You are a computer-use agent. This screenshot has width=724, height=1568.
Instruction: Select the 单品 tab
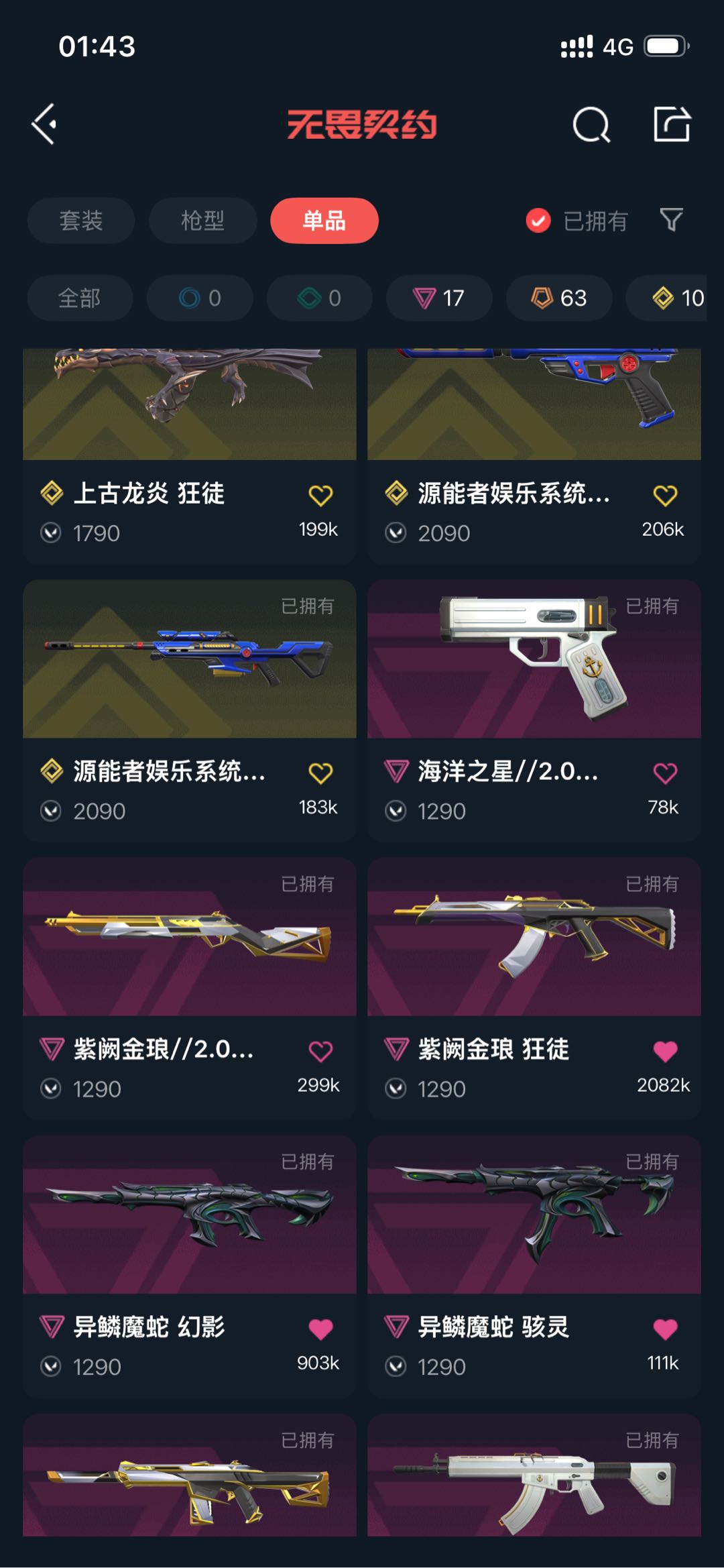click(x=324, y=221)
